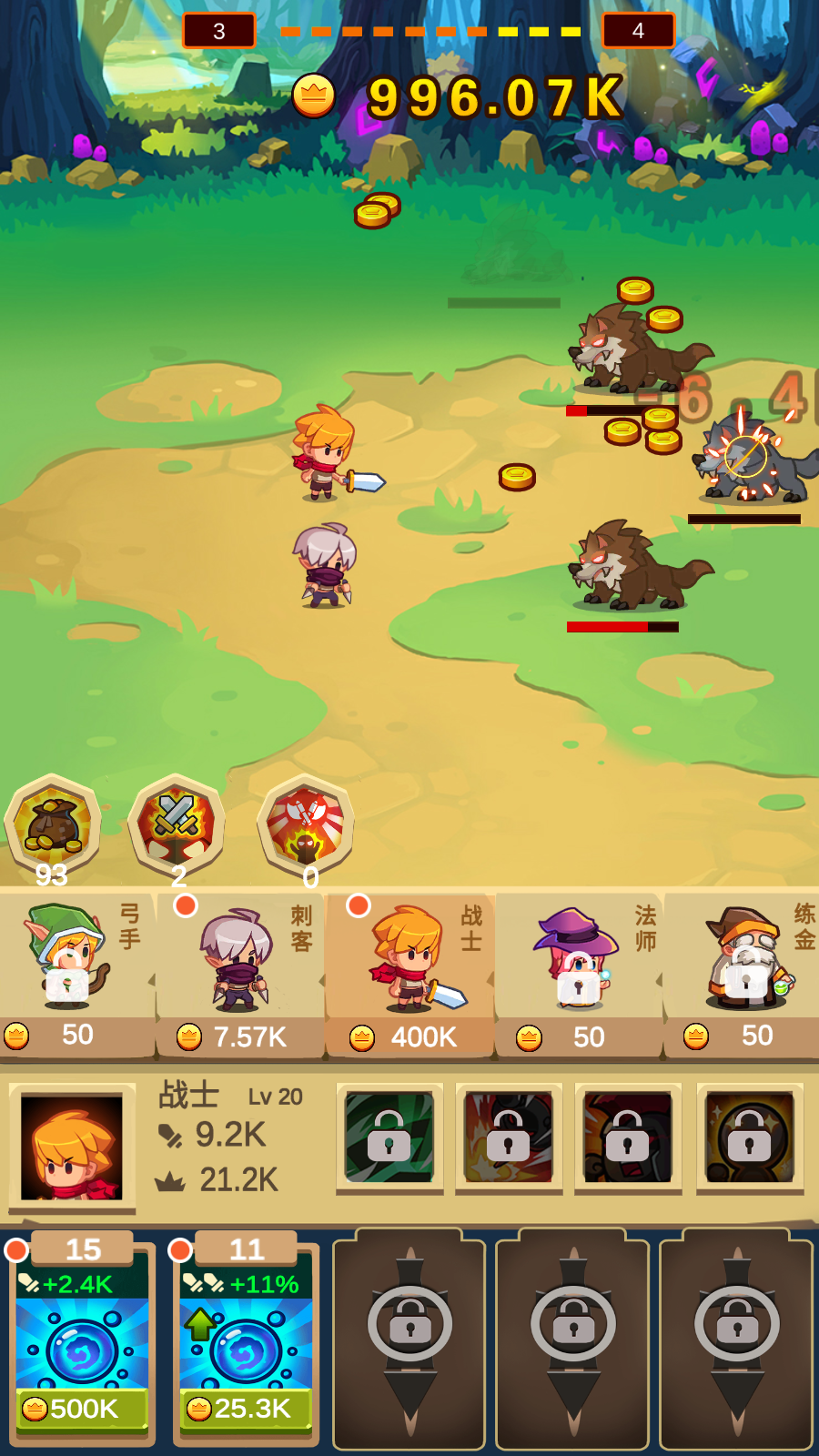Tap the first locked equipment slot
The image size is (819, 1456).
coord(409,1338)
